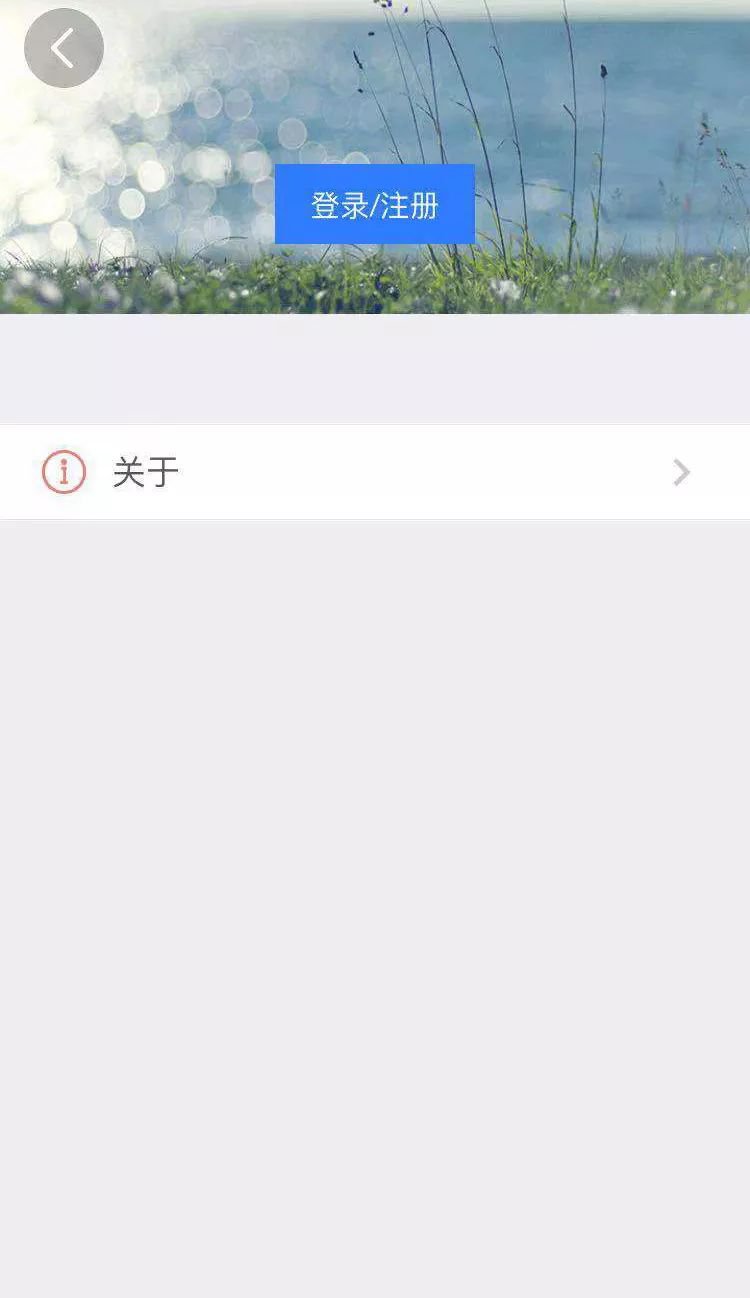This screenshot has height=1298, width=750.
Task: Go back using the arrow icon
Action: (x=64, y=48)
